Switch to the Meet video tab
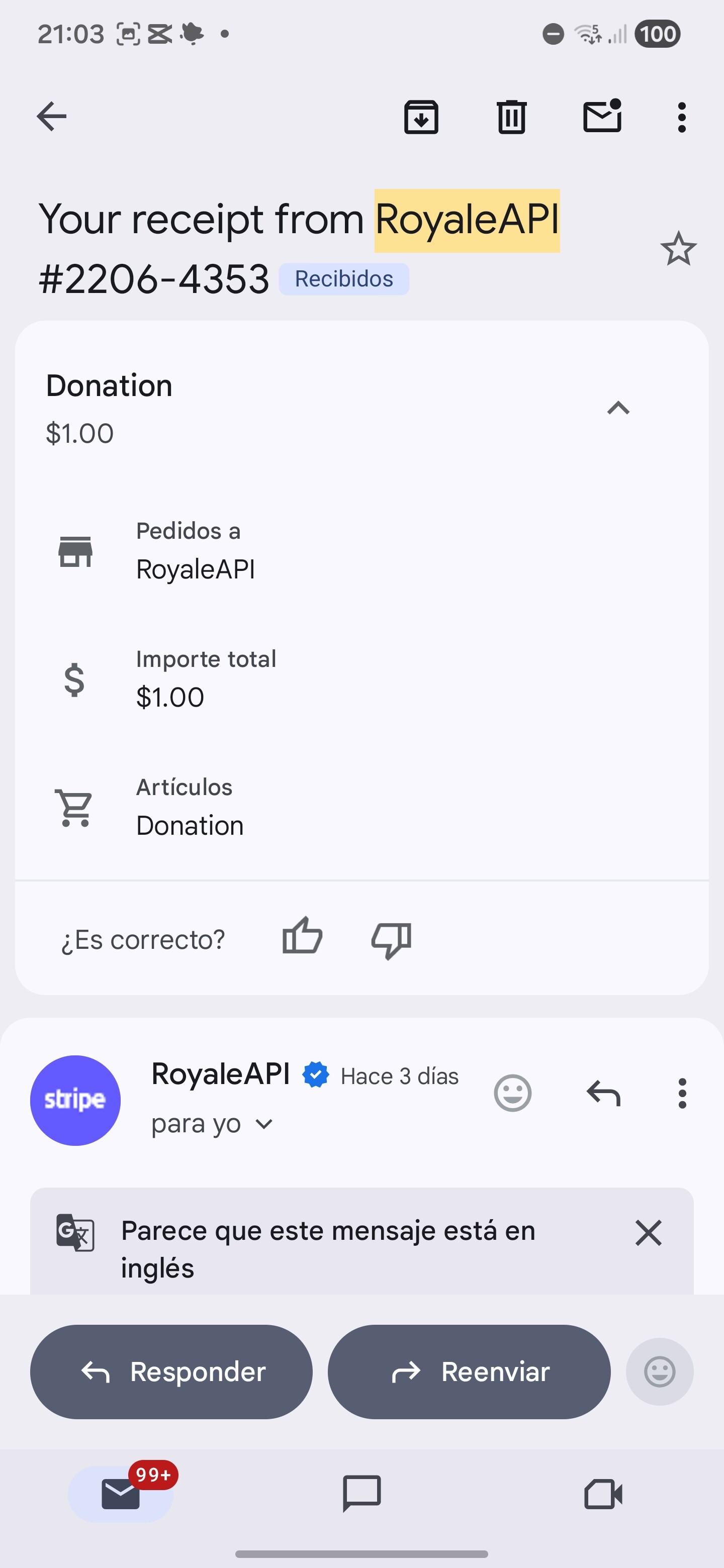This screenshot has width=724, height=1568. click(x=603, y=1494)
